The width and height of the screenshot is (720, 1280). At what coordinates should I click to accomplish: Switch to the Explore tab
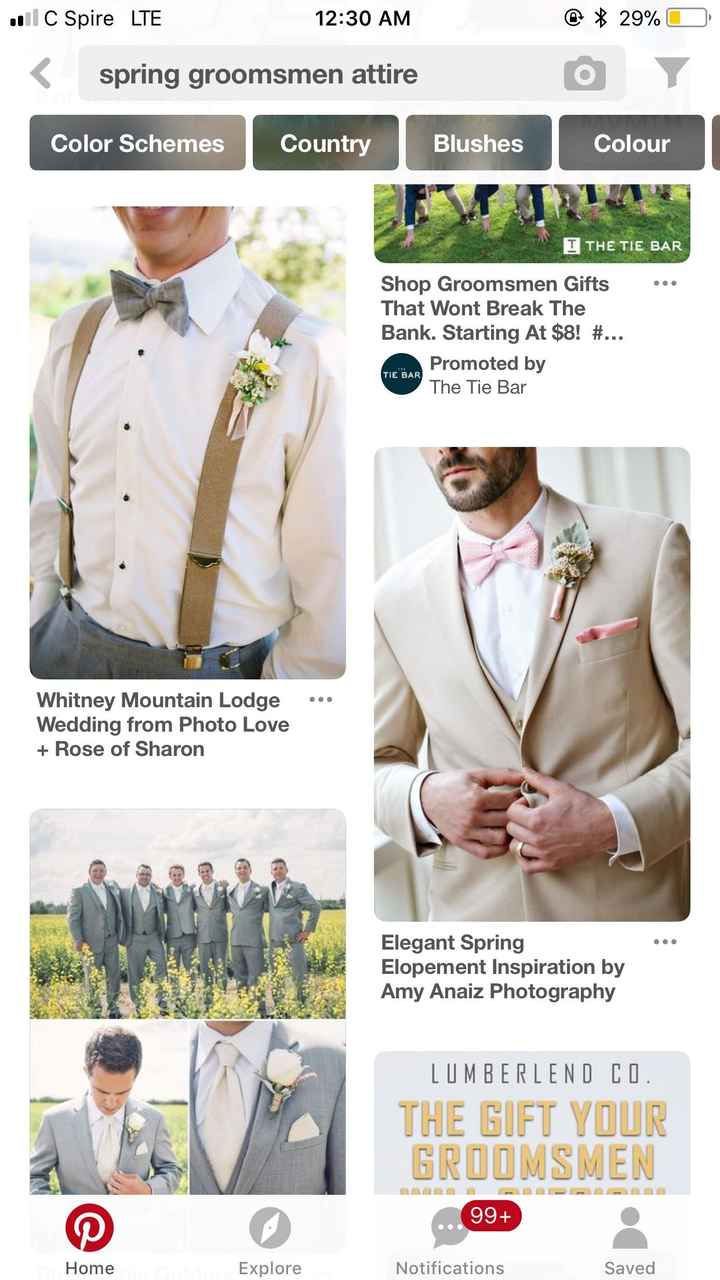pos(269,1240)
